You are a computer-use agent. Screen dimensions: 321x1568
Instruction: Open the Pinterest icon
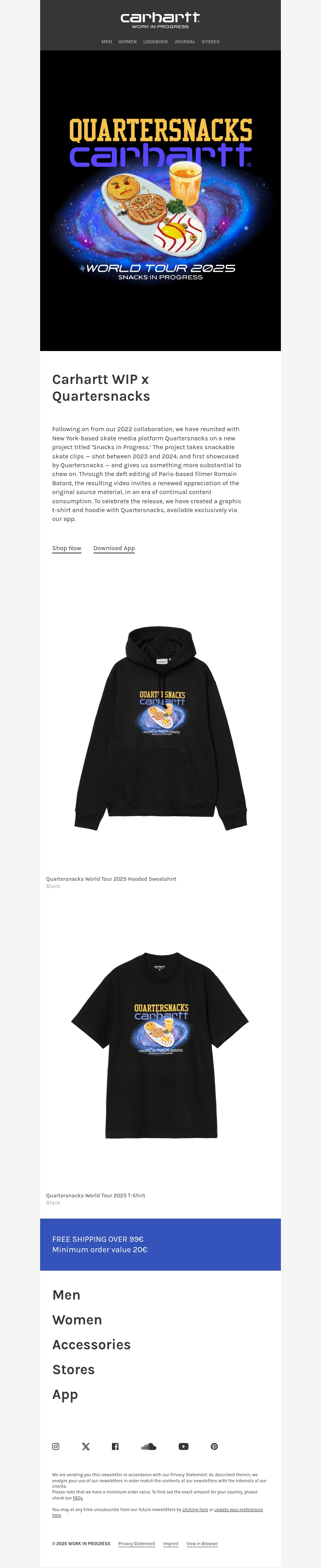[214, 1446]
